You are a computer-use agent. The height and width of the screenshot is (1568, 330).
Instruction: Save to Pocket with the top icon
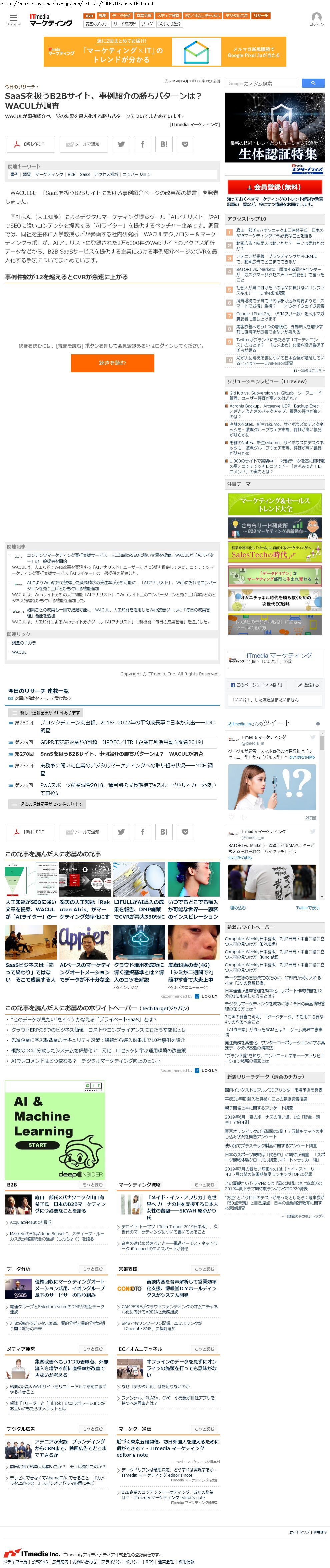[x=185, y=144]
